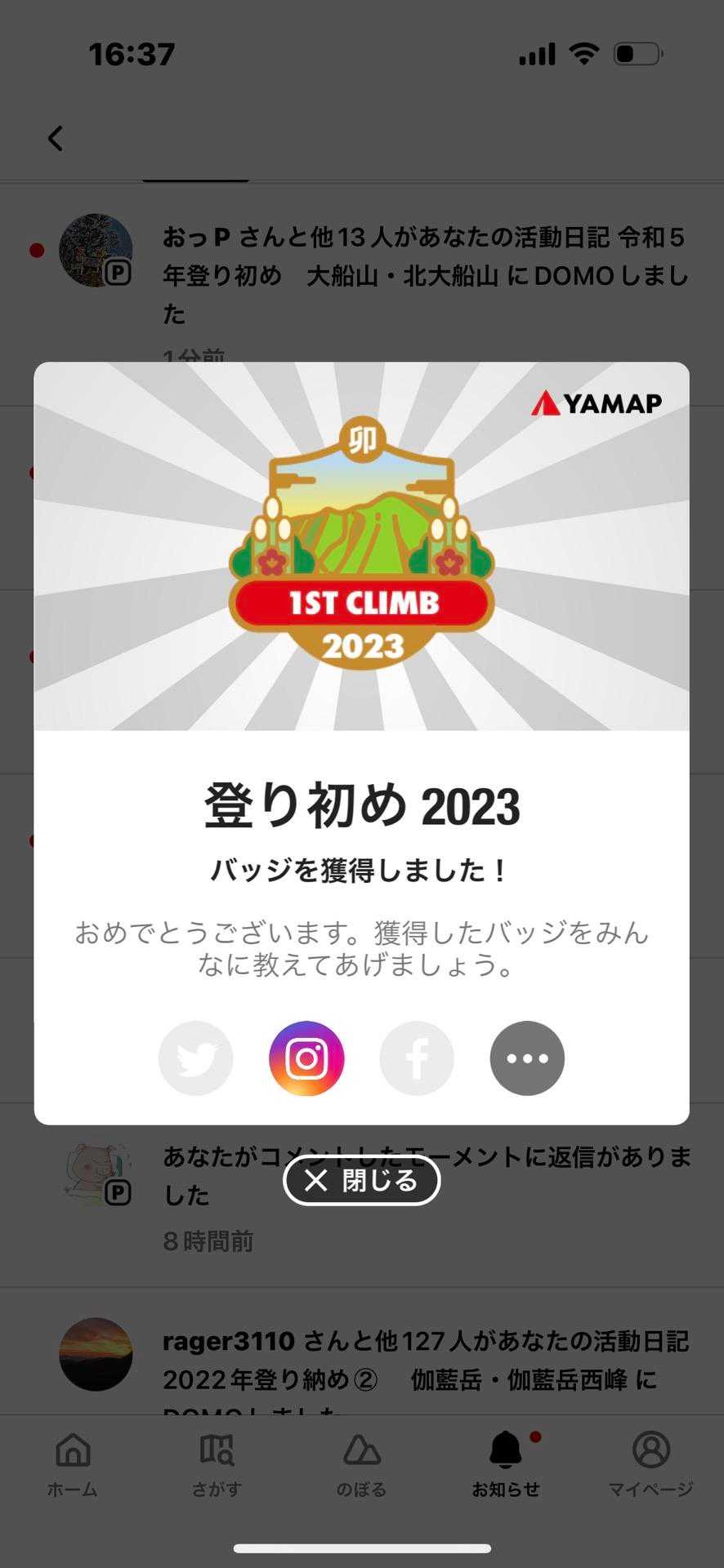Open more sharing options

[527, 1058]
